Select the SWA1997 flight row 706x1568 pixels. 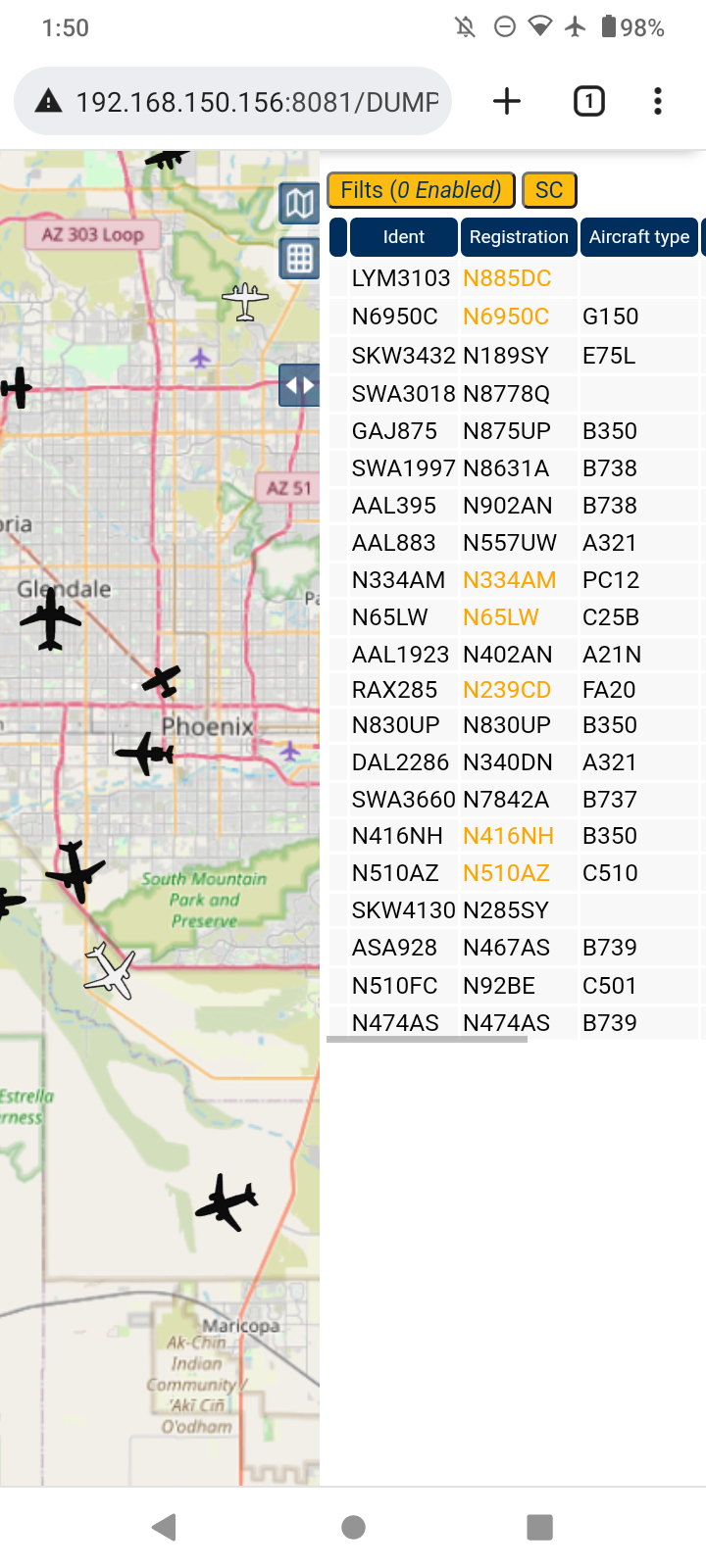pos(513,468)
